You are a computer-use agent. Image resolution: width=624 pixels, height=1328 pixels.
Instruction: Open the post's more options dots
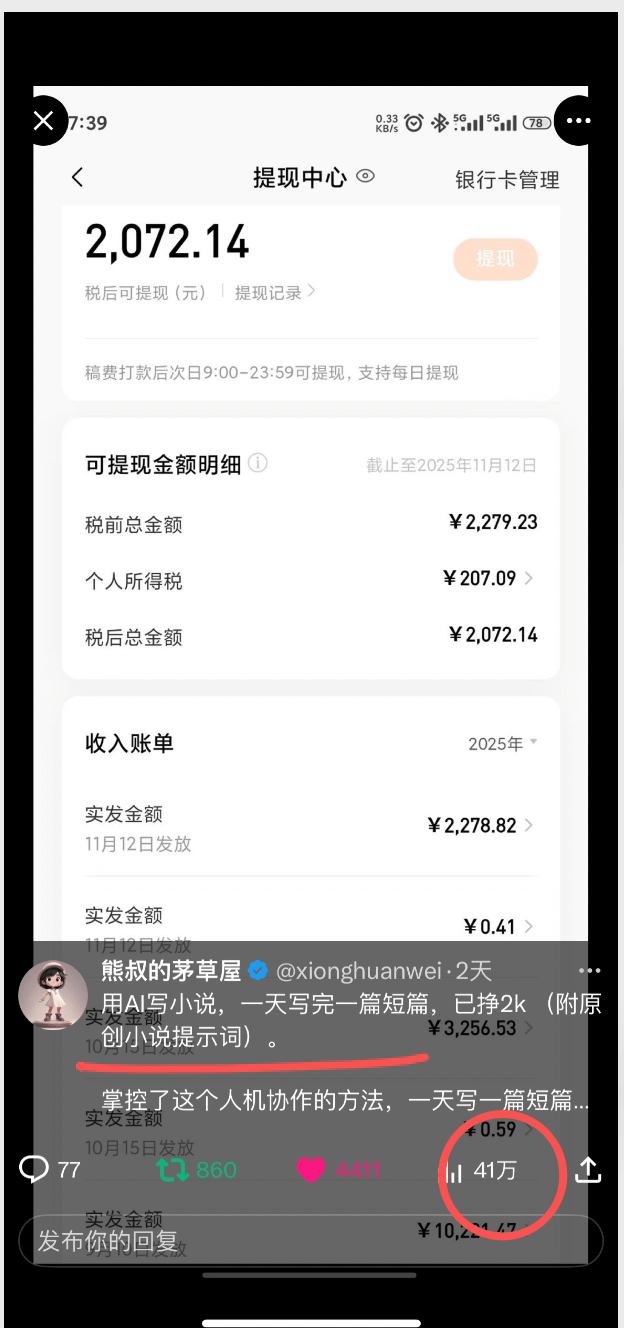tap(590, 971)
